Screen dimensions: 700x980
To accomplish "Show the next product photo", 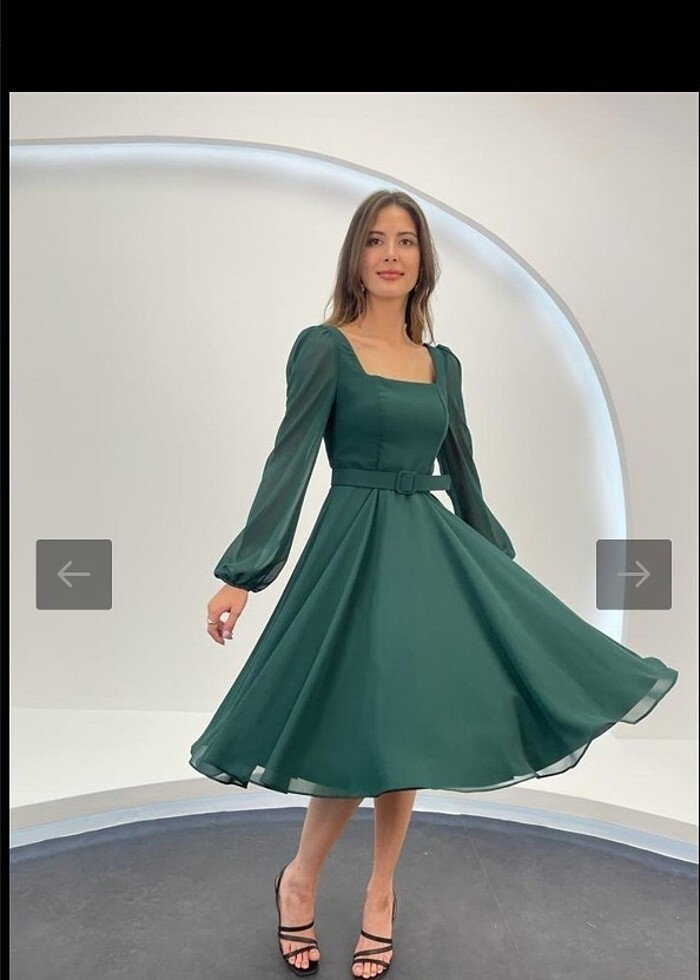I will coord(634,574).
